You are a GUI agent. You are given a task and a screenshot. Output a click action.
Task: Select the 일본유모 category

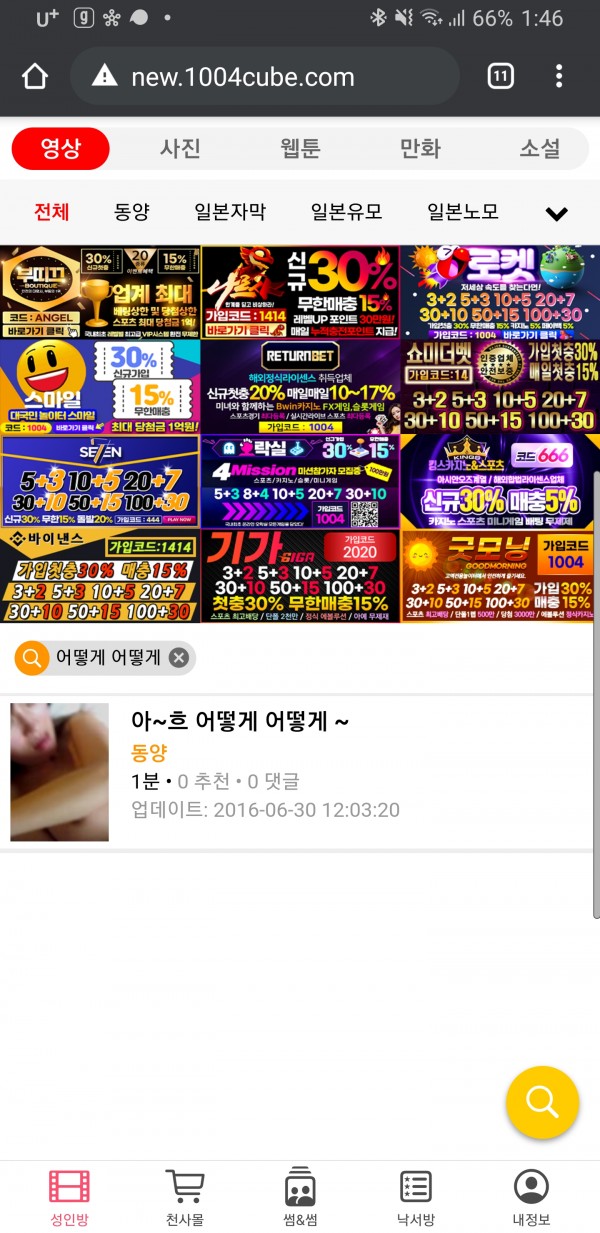[x=347, y=212]
